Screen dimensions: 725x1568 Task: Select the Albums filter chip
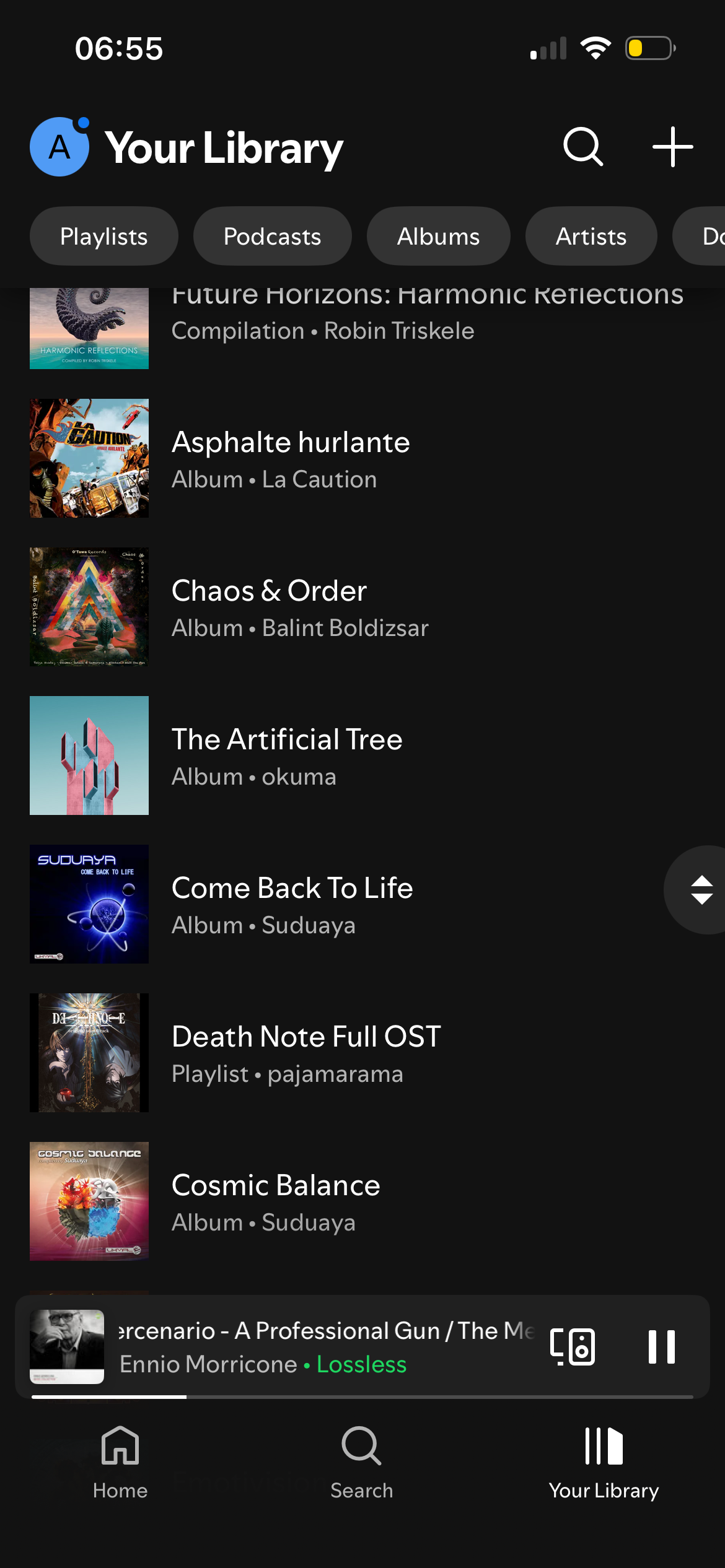point(438,236)
